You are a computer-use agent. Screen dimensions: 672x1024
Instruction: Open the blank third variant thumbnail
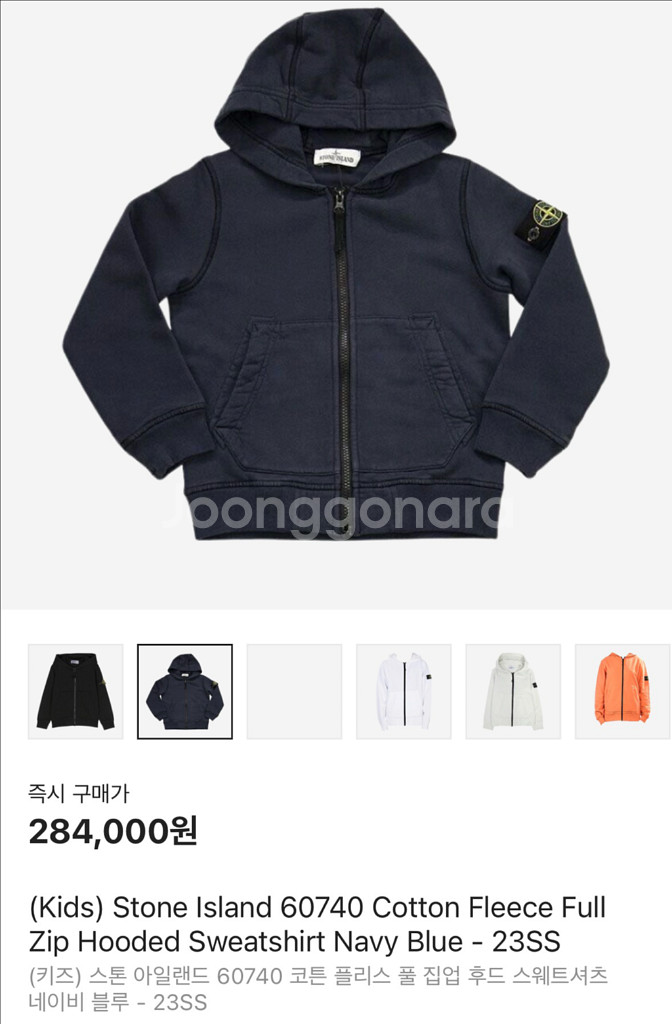(x=294, y=691)
